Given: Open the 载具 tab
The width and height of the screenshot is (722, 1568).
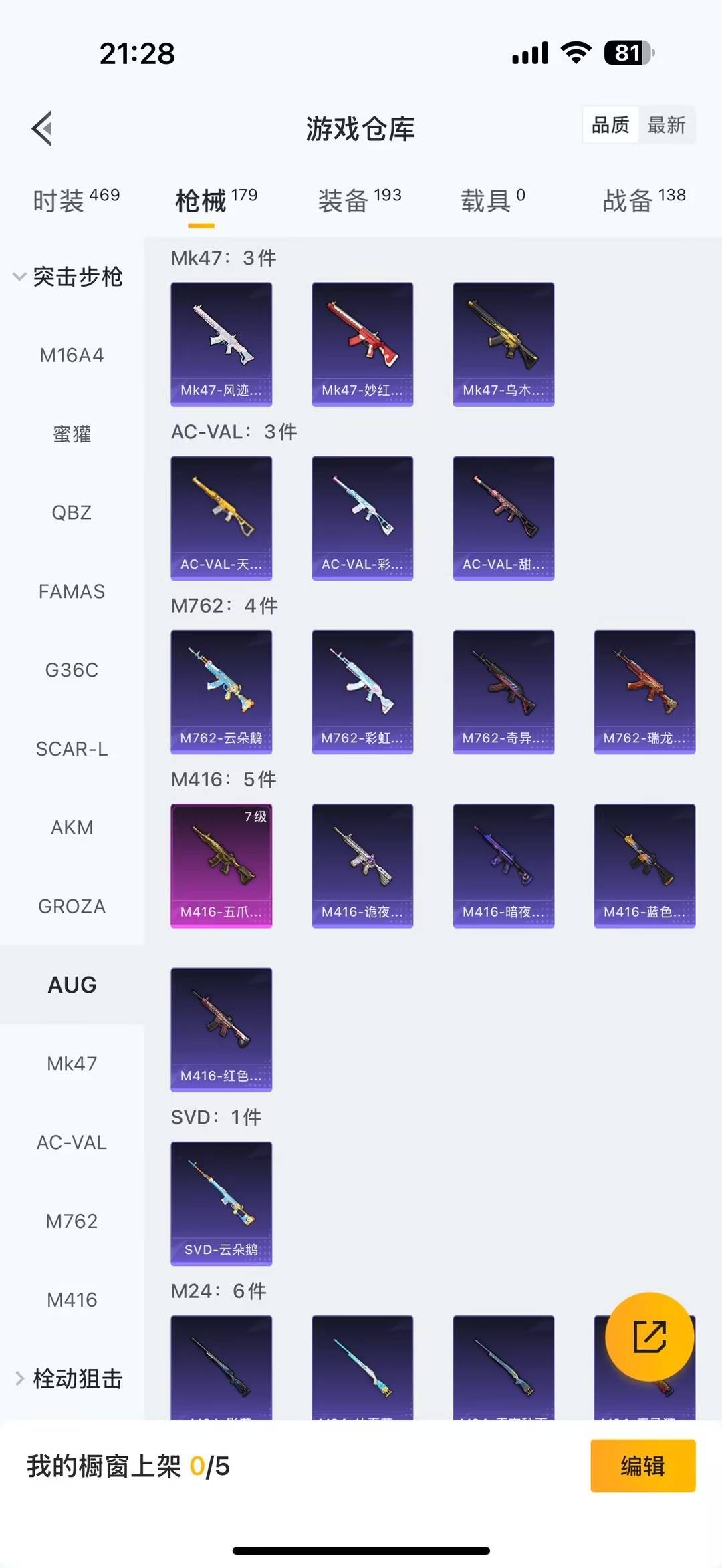Looking at the screenshot, I should (x=493, y=200).
